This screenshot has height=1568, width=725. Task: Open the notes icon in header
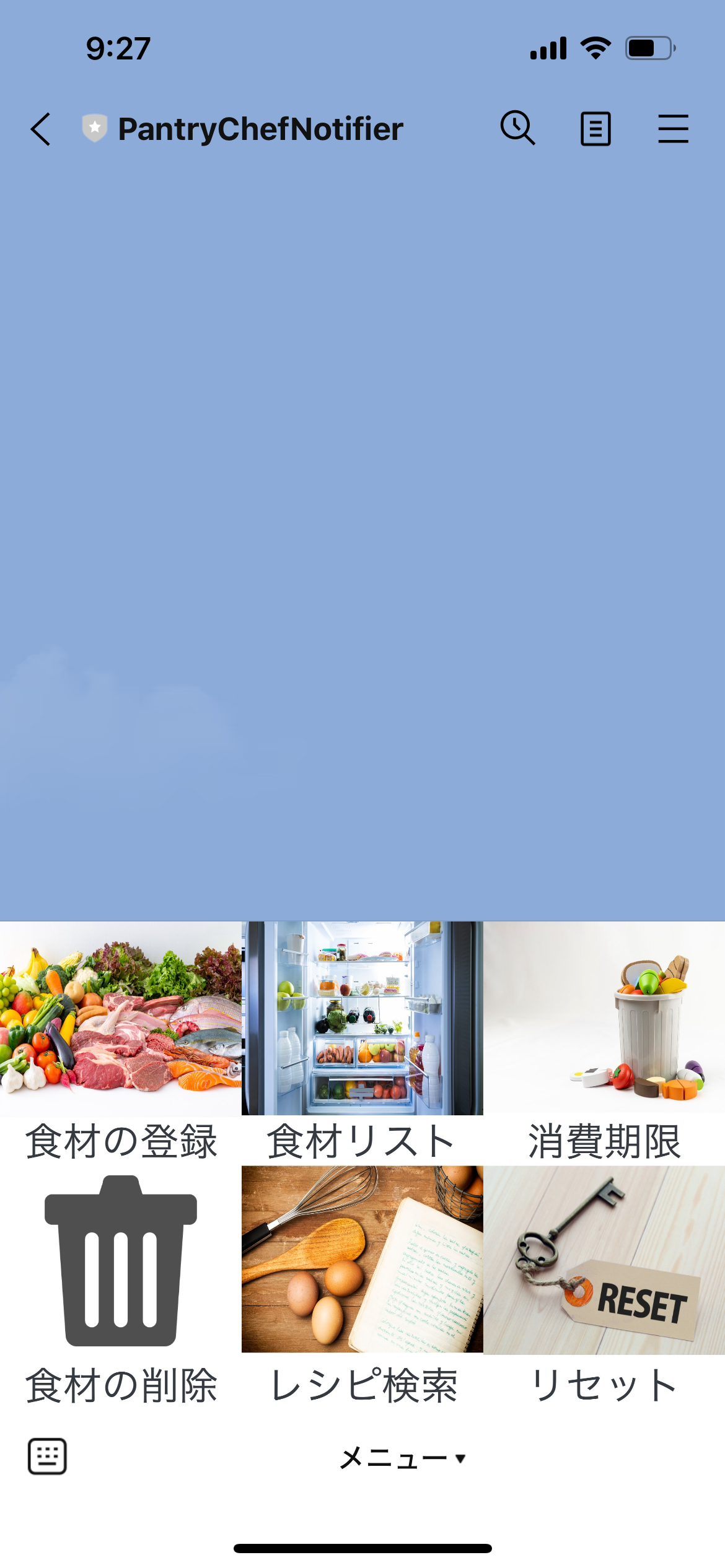(x=595, y=129)
